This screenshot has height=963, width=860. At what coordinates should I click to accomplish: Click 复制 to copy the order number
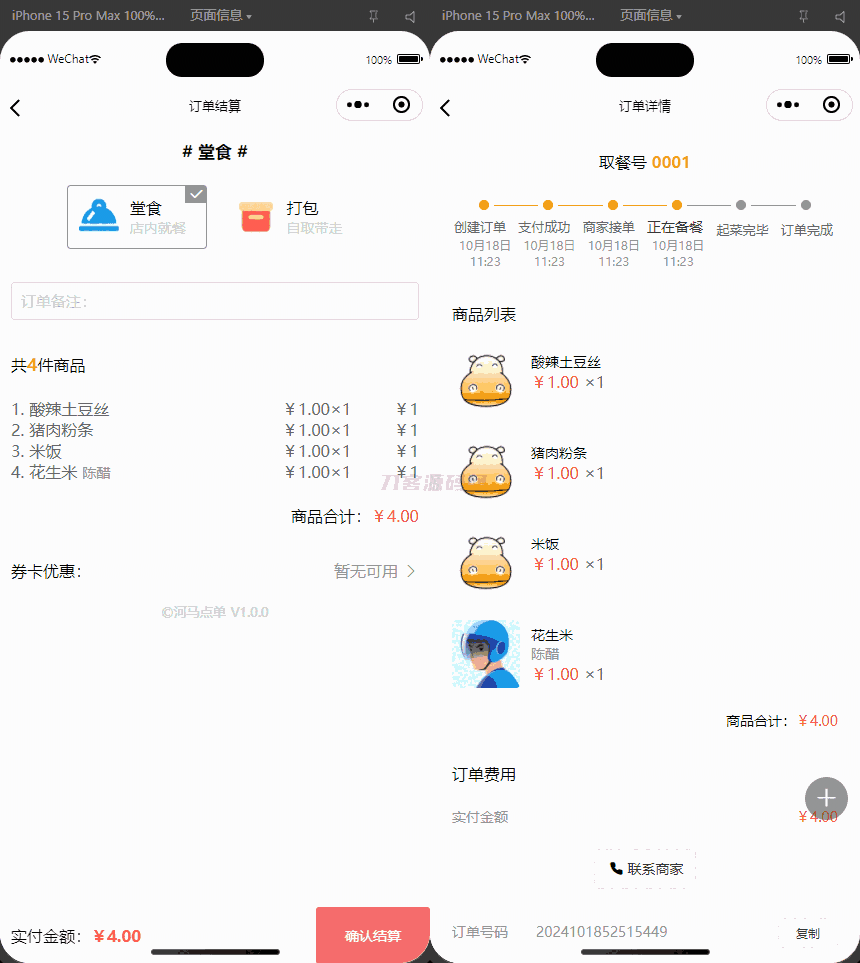coord(807,932)
